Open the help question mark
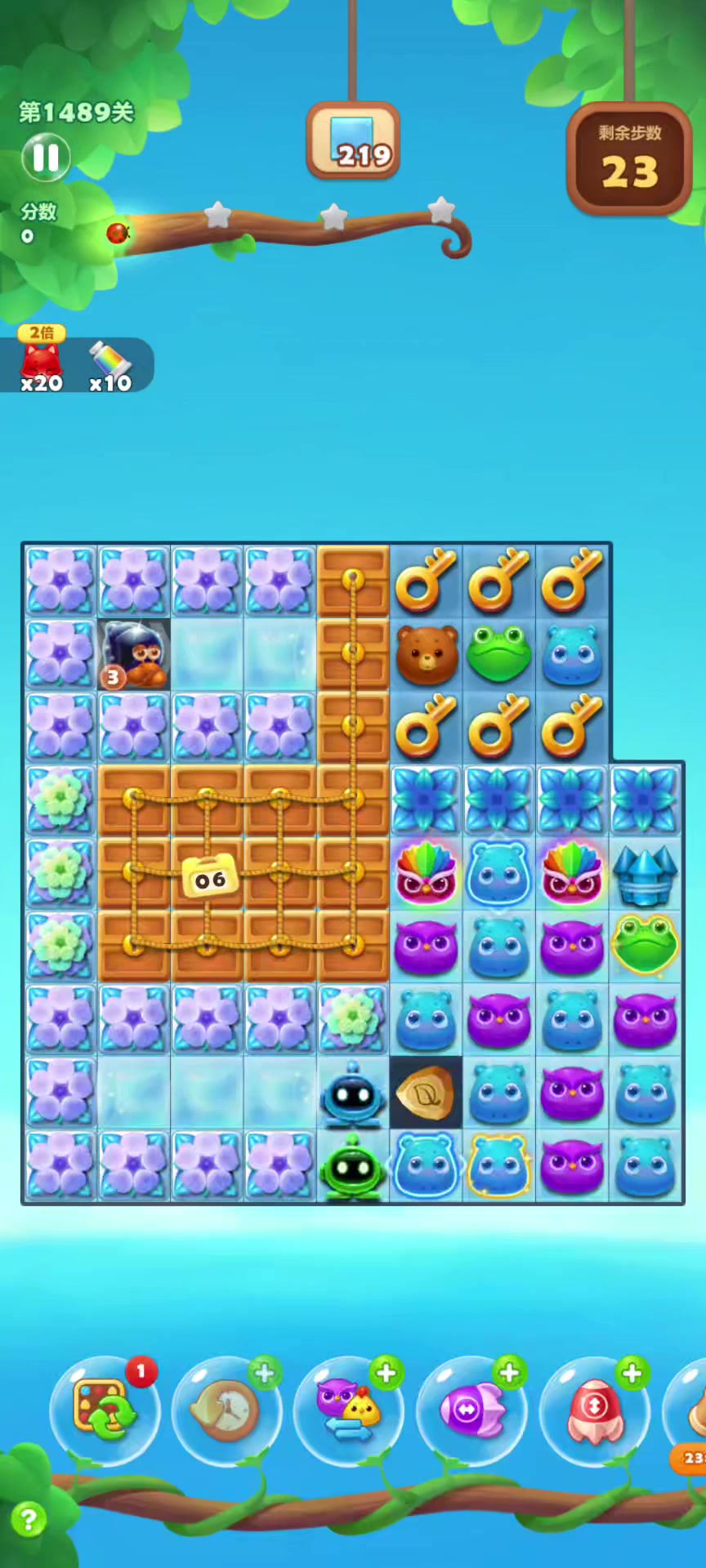 (29, 1520)
